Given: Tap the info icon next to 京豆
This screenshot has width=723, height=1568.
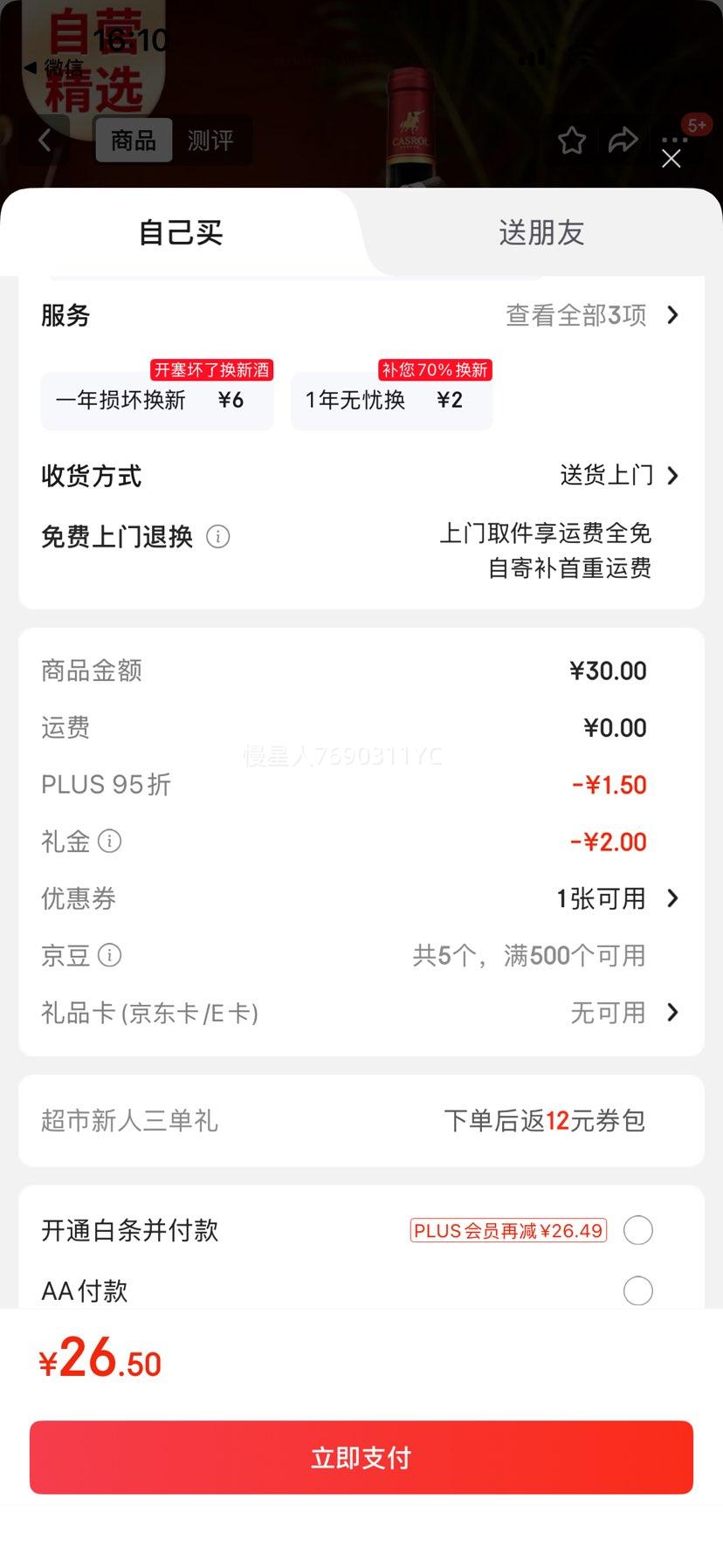Looking at the screenshot, I should pyautogui.click(x=109, y=956).
